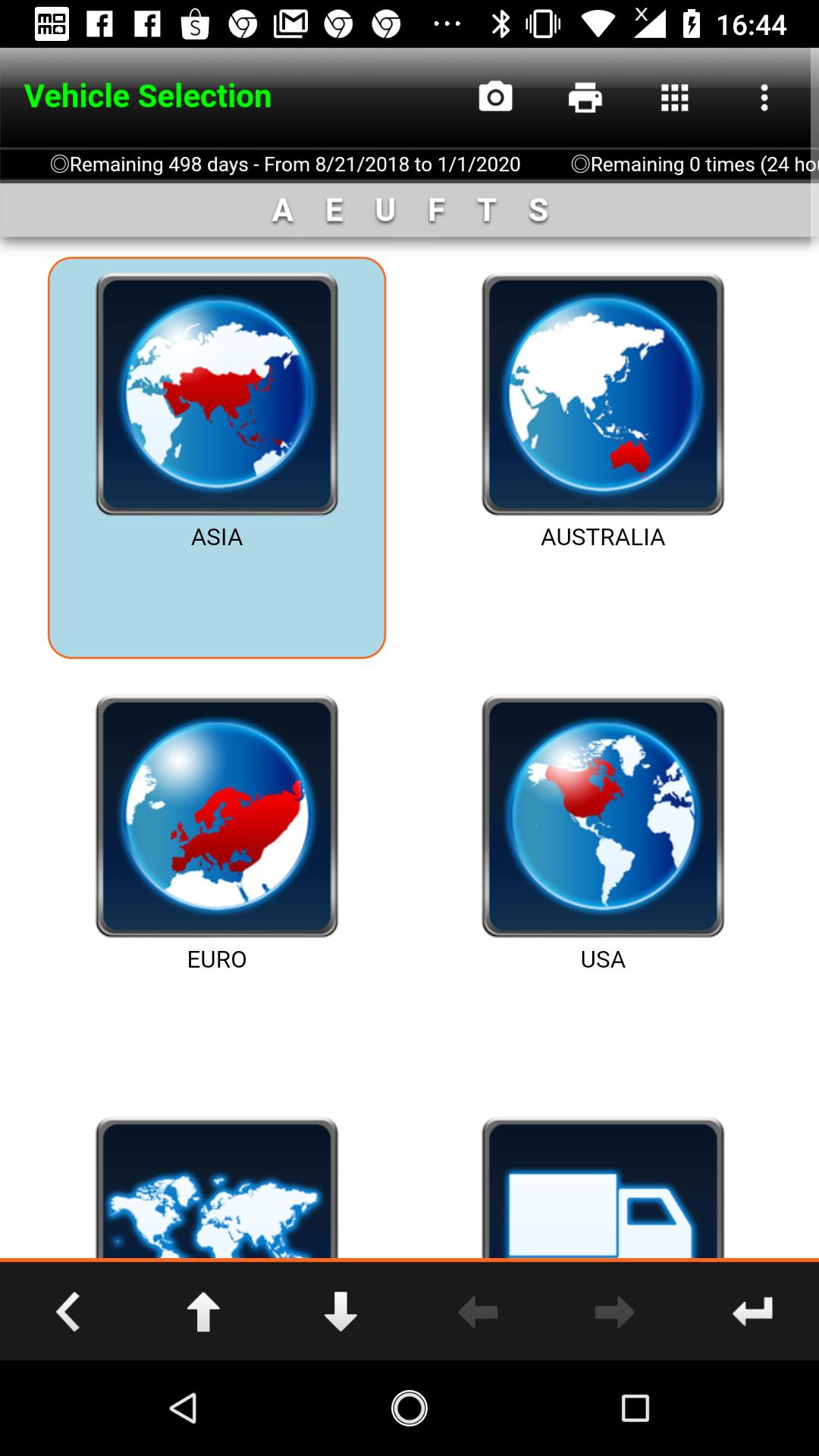Open the print option
The width and height of the screenshot is (819, 1456).
(585, 97)
